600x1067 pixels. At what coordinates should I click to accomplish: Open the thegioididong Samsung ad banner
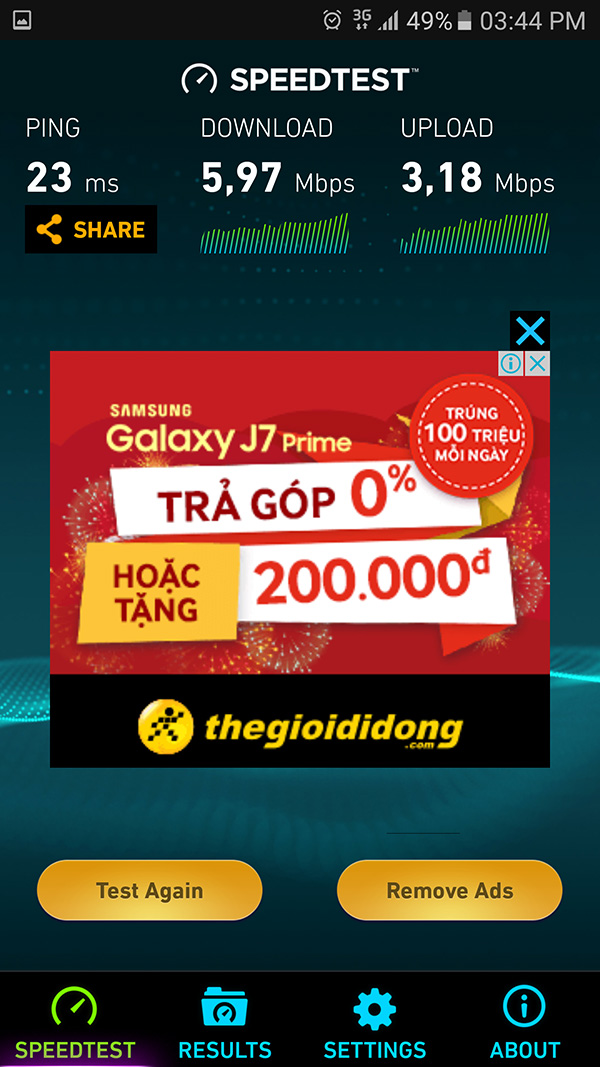coord(300,560)
